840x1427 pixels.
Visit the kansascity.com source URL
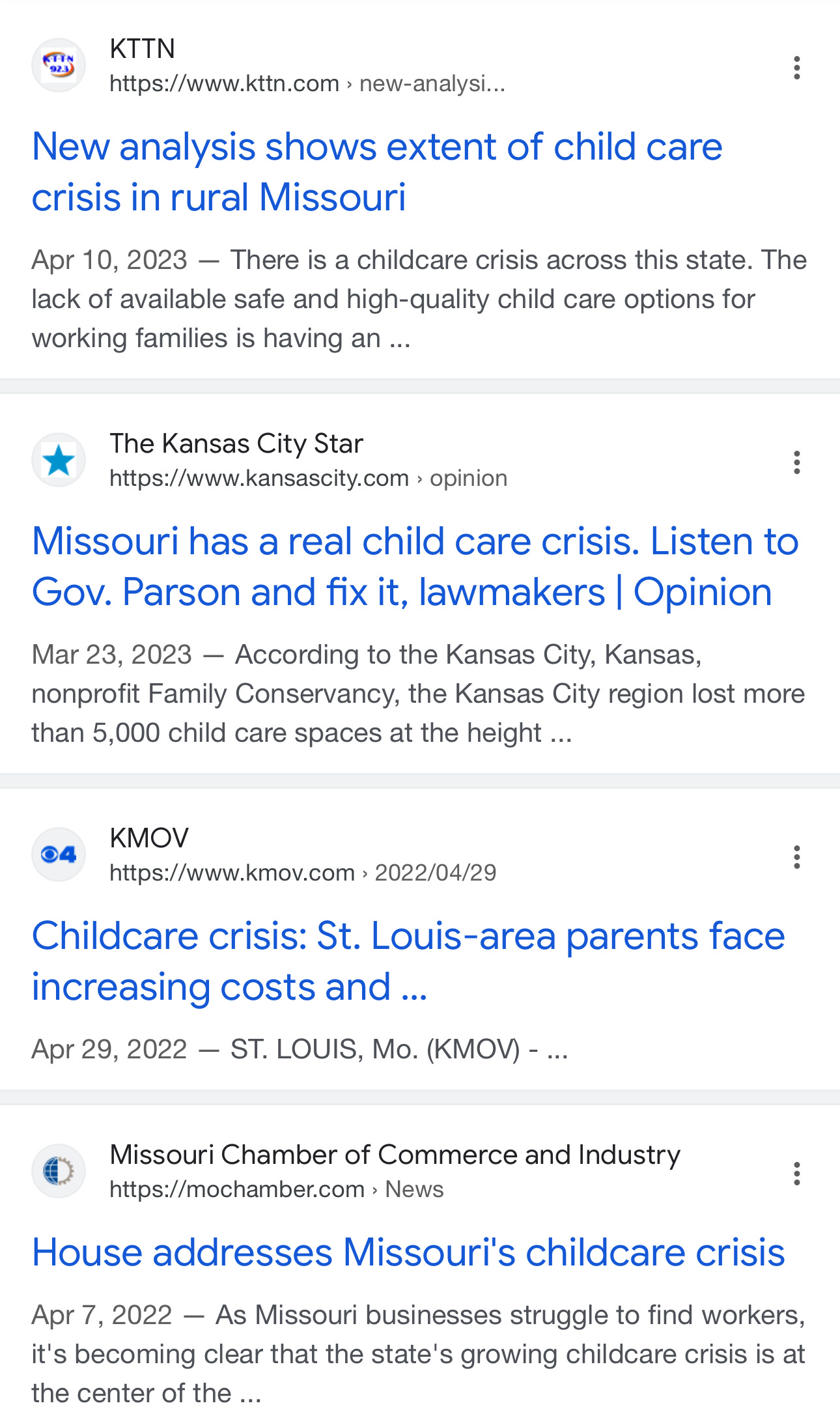308,478
